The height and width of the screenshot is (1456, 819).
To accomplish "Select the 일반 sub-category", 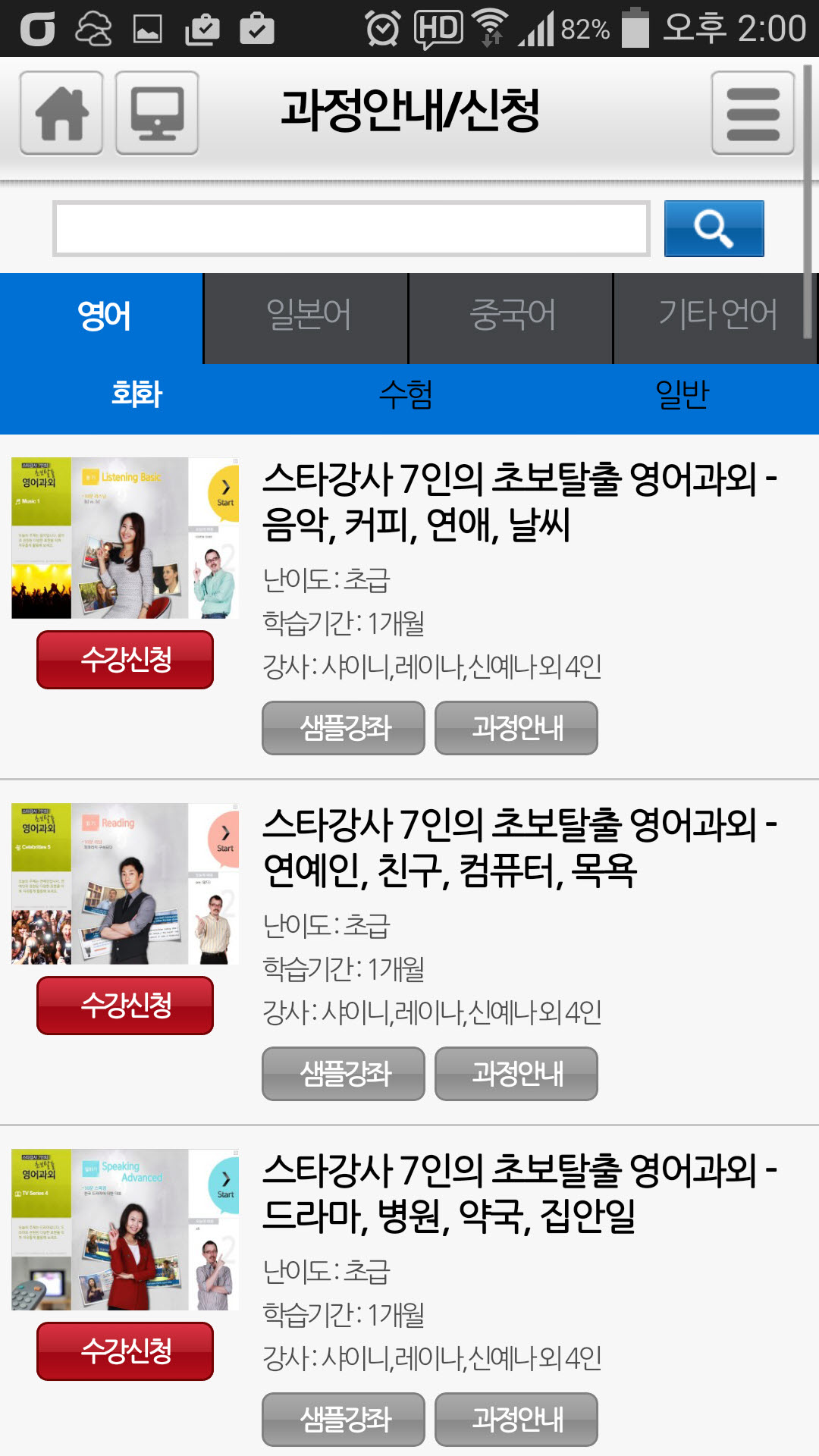I will point(682,395).
